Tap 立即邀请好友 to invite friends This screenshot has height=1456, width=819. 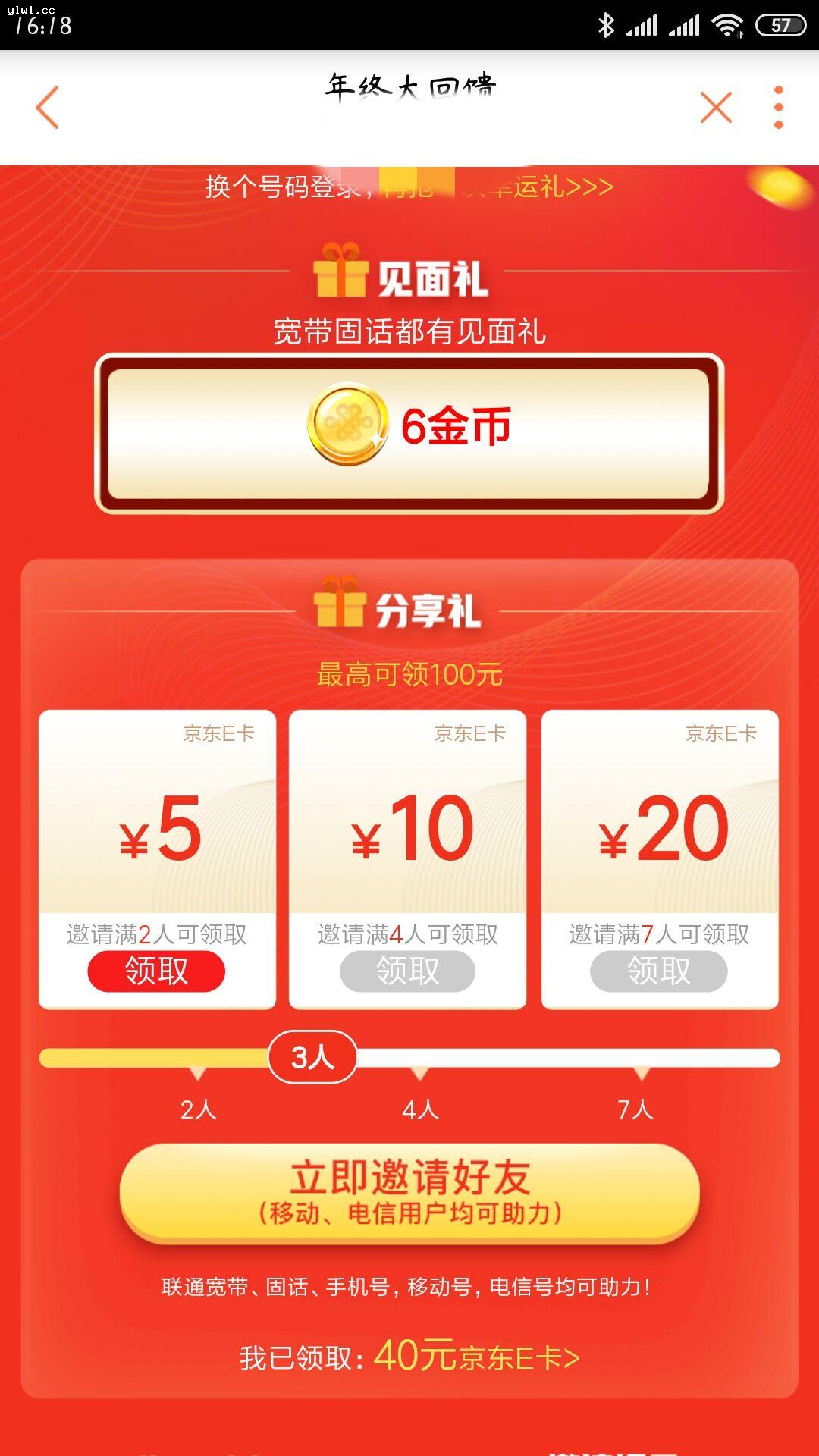[409, 1192]
